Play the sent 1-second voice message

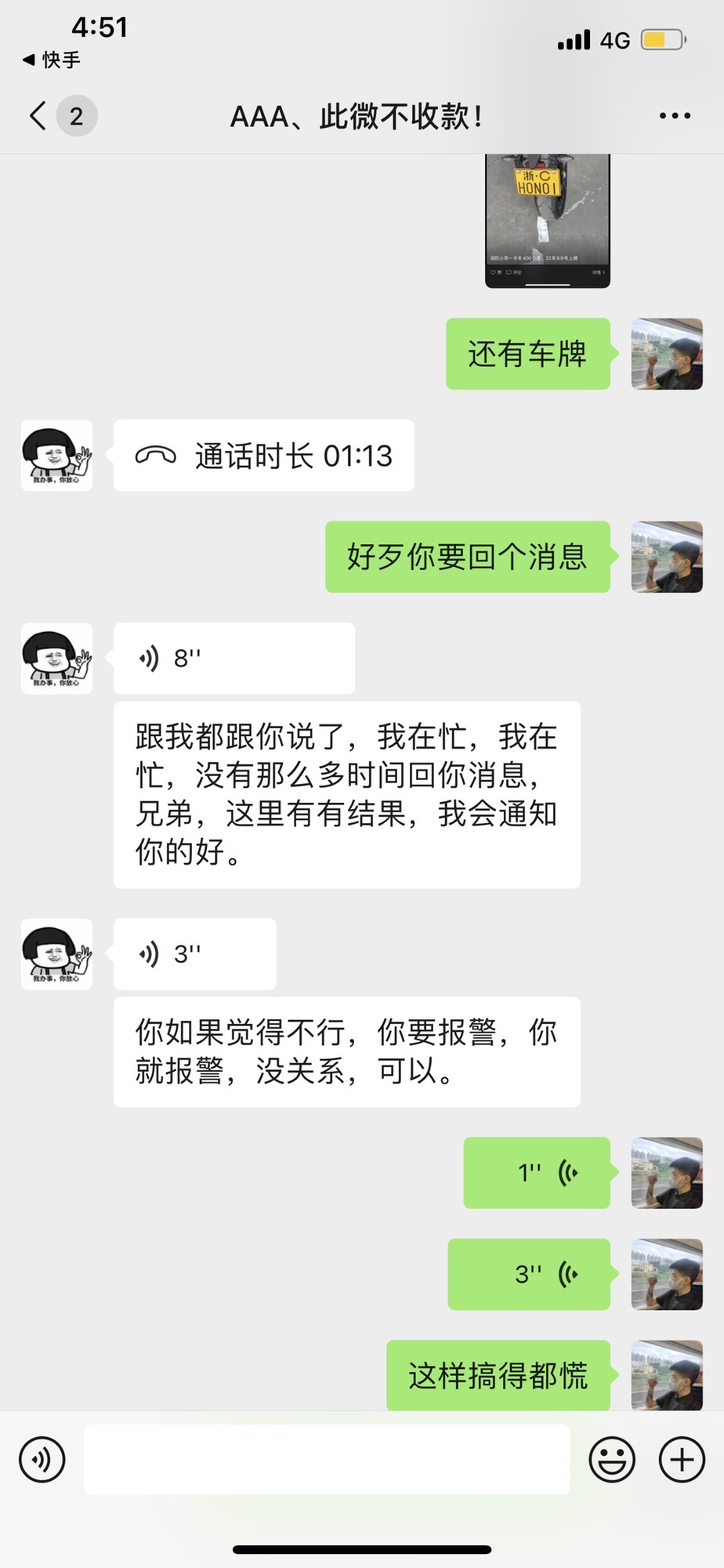pyautogui.click(x=537, y=1173)
